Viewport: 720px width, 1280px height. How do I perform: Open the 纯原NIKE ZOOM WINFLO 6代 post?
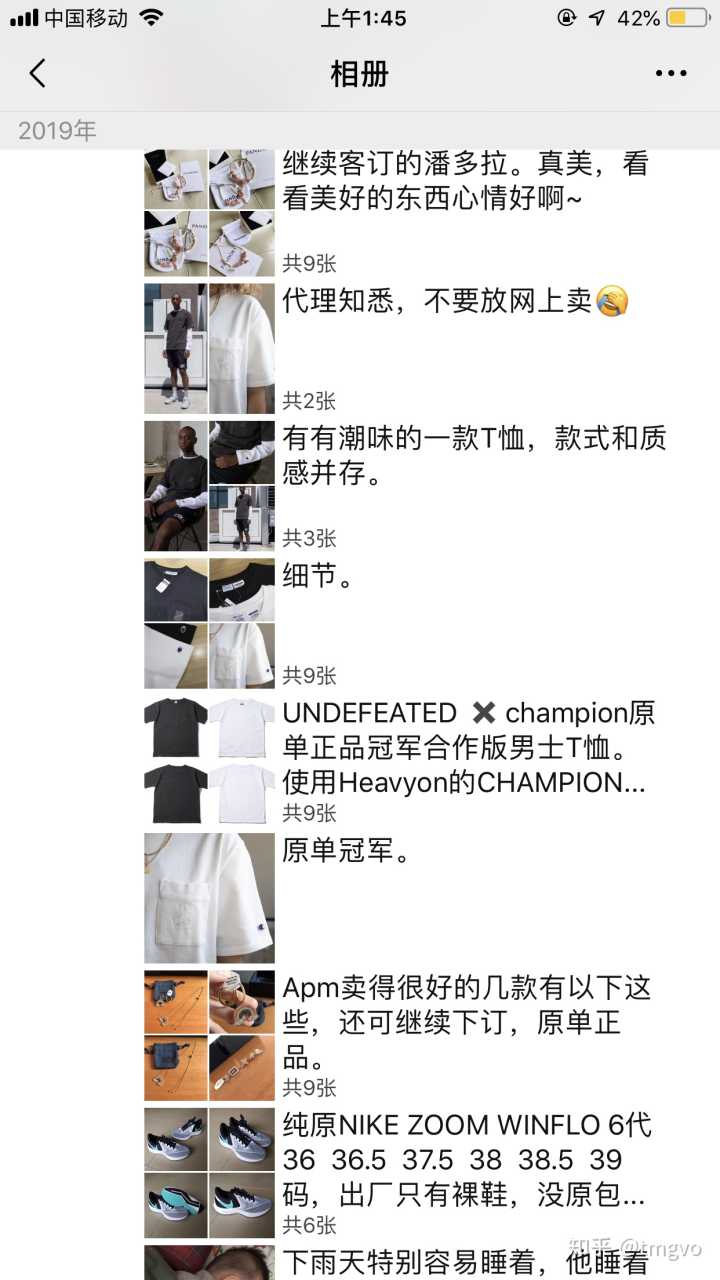coord(466,1160)
